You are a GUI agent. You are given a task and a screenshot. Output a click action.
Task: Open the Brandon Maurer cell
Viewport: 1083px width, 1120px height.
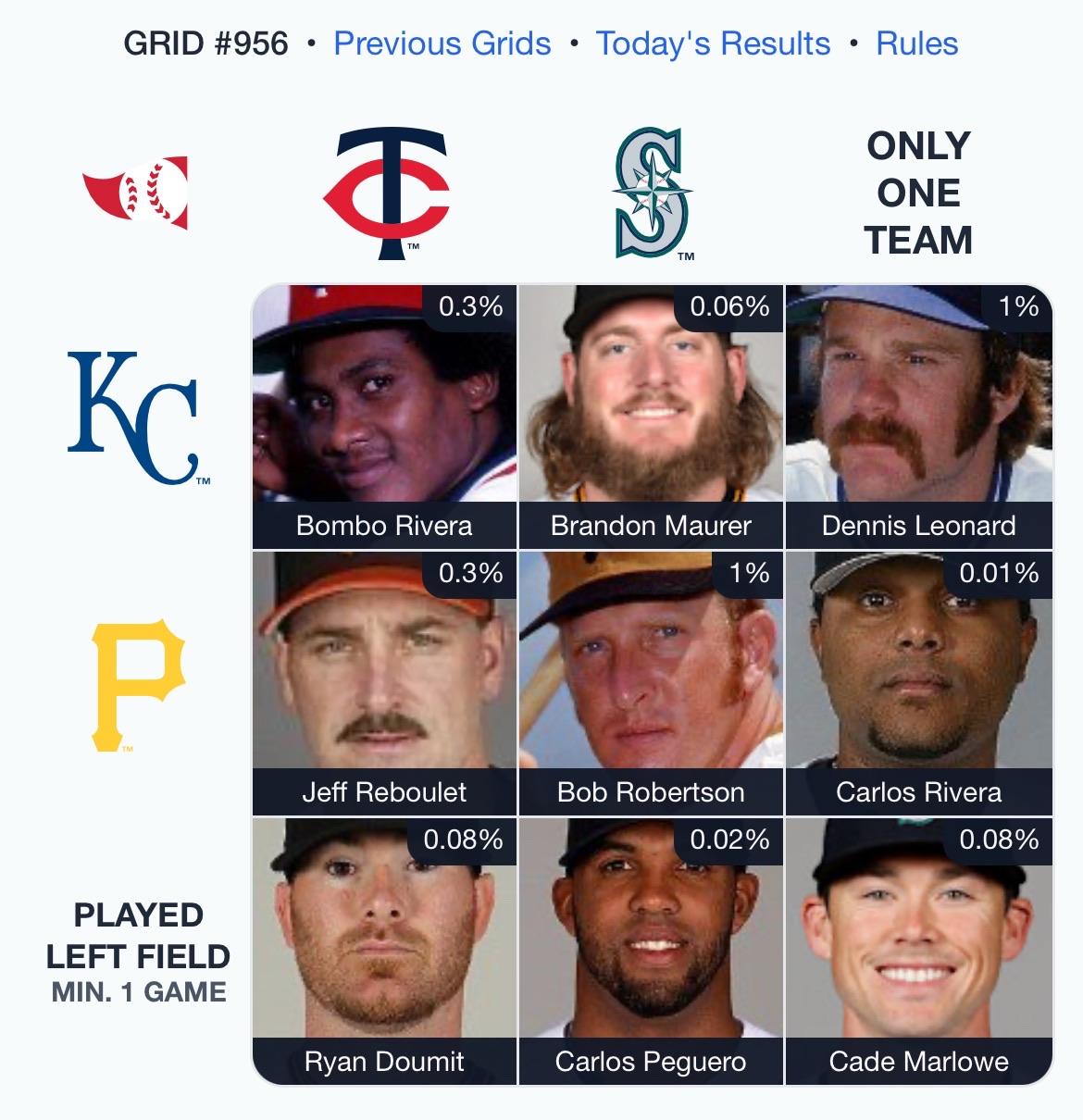pos(651,417)
